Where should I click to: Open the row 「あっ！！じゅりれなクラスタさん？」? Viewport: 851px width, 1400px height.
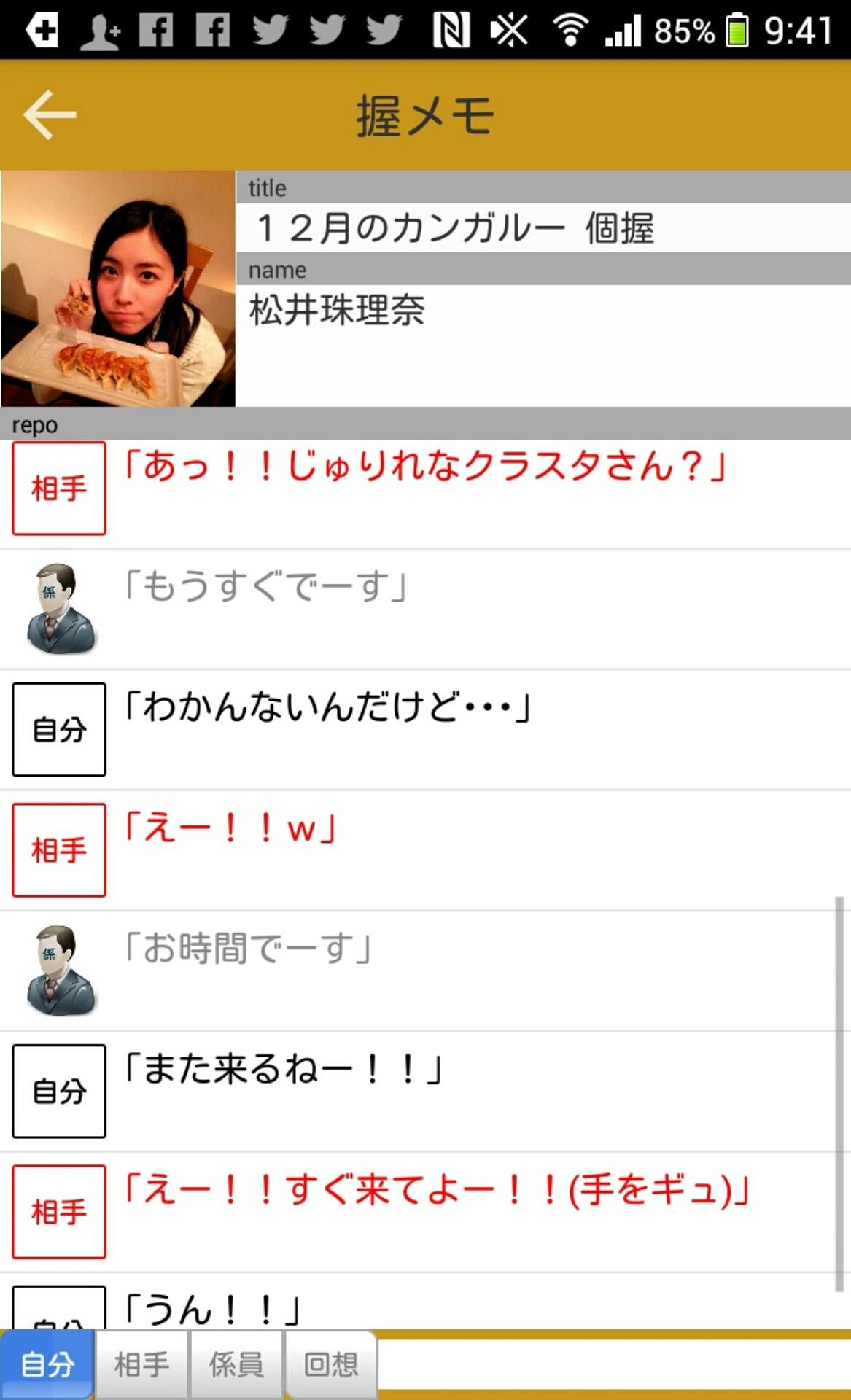[x=425, y=488]
